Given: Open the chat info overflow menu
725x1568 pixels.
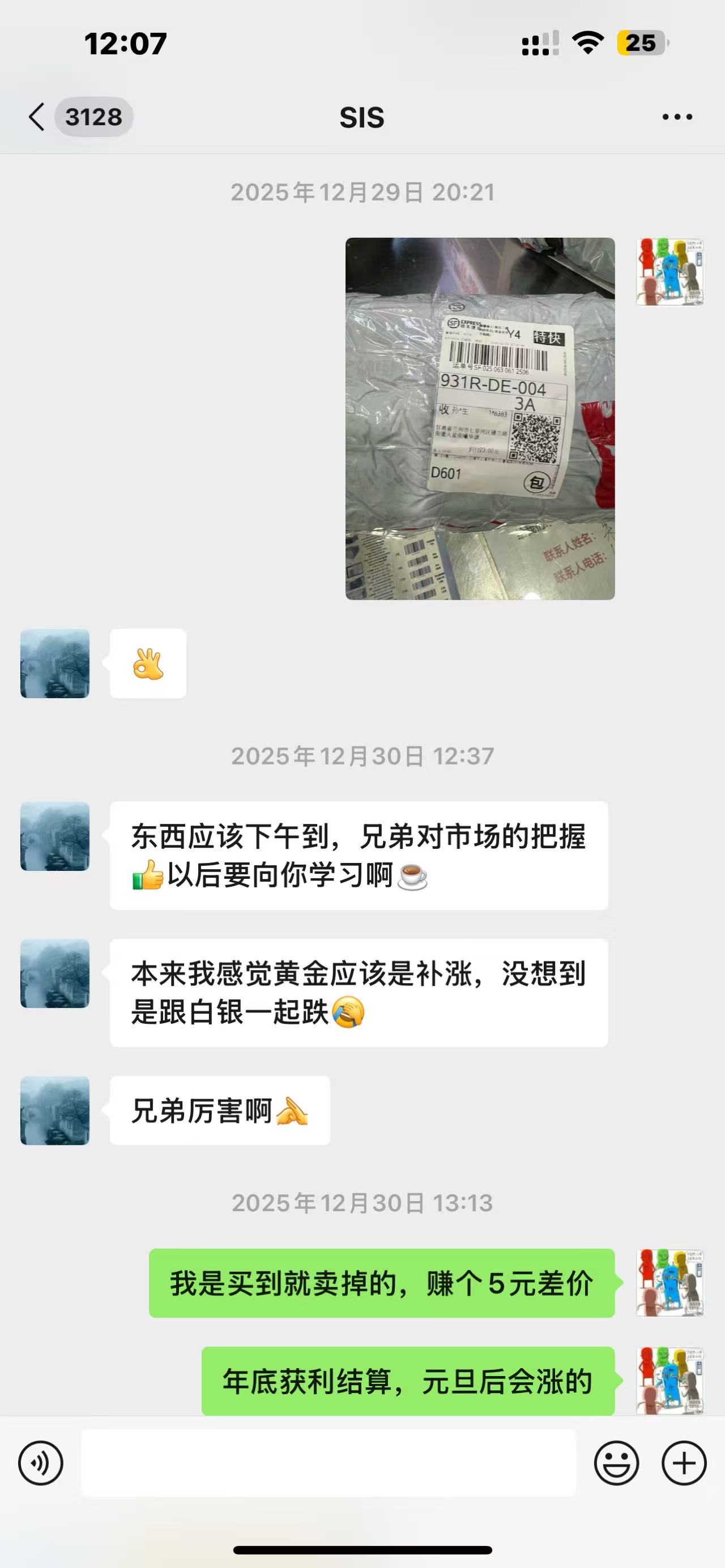Looking at the screenshot, I should [677, 117].
